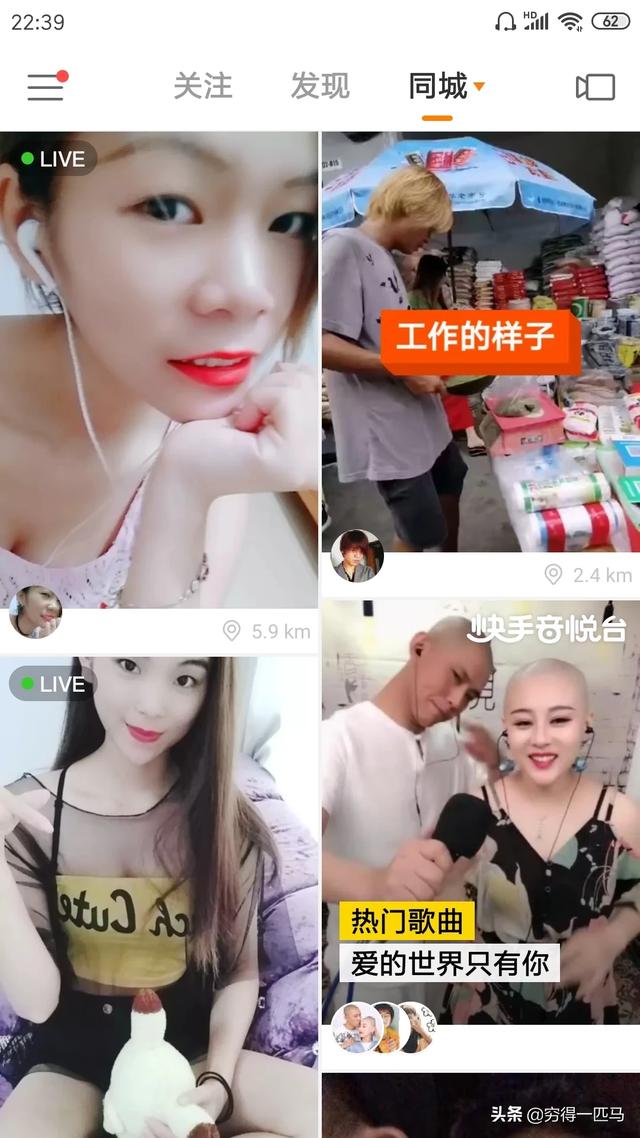The height and width of the screenshot is (1138, 640).
Task: Watch the 爱的世界只有你 video
Action: tap(480, 810)
